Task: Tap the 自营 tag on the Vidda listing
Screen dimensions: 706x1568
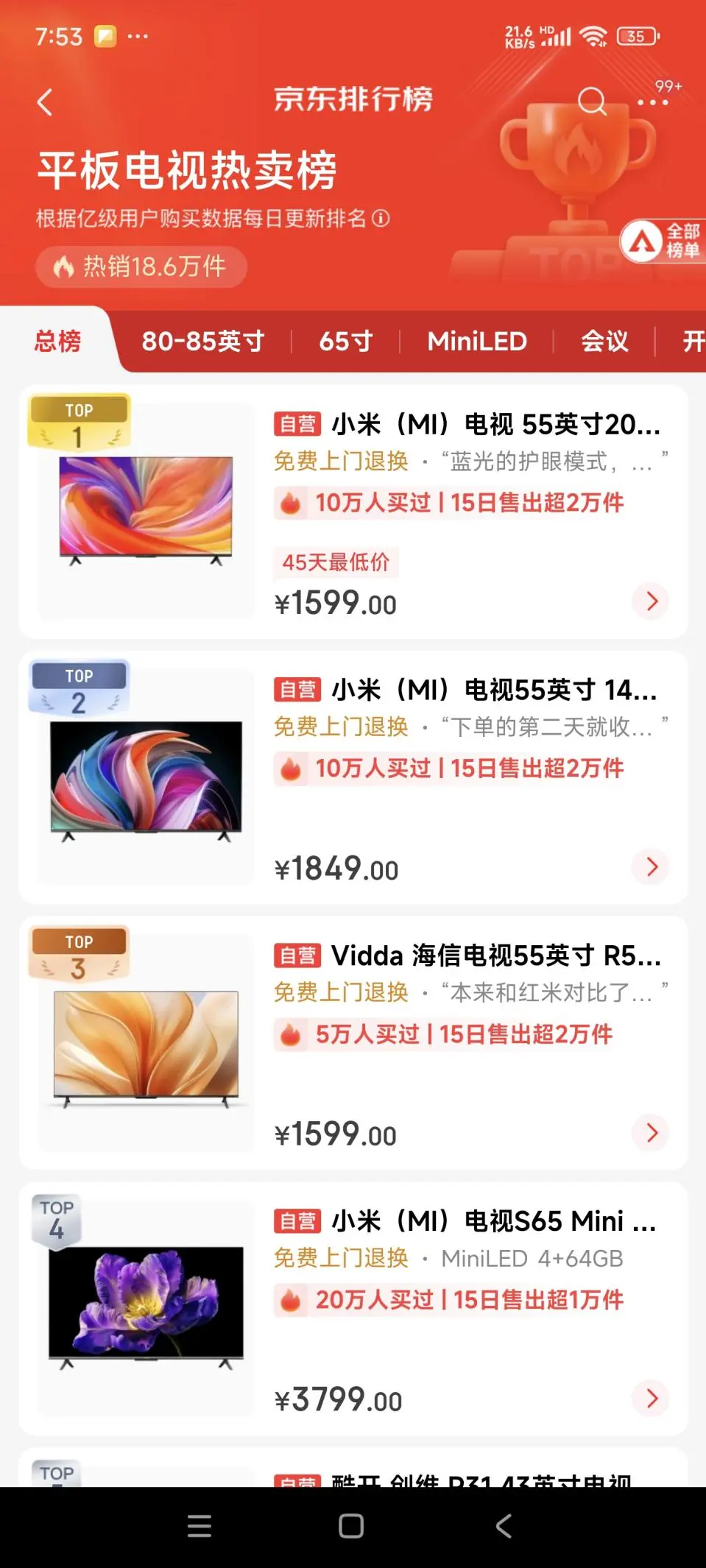Action: tap(297, 956)
